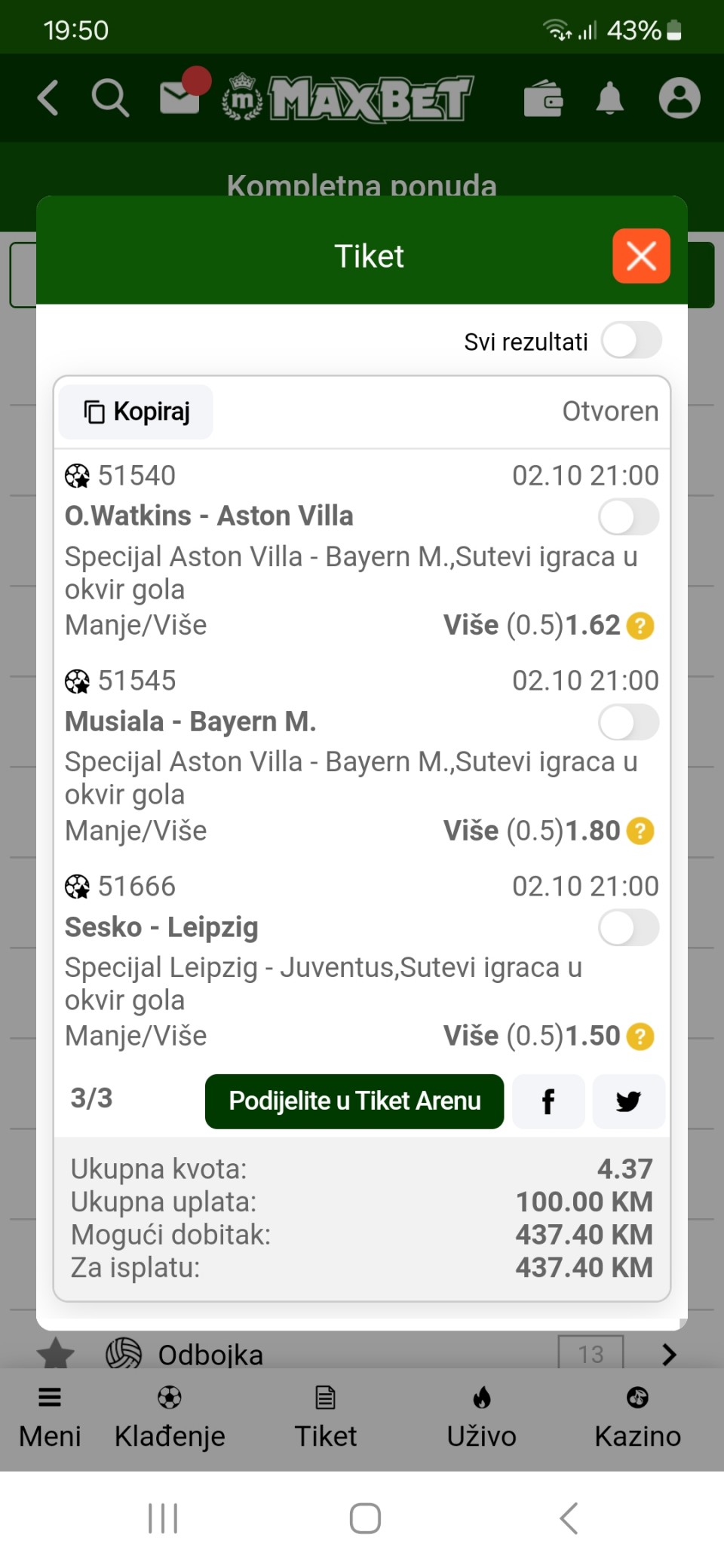The width and height of the screenshot is (724, 1568).
Task: Toggle the Svi rezultati switch
Action: pyautogui.click(x=631, y=341)
